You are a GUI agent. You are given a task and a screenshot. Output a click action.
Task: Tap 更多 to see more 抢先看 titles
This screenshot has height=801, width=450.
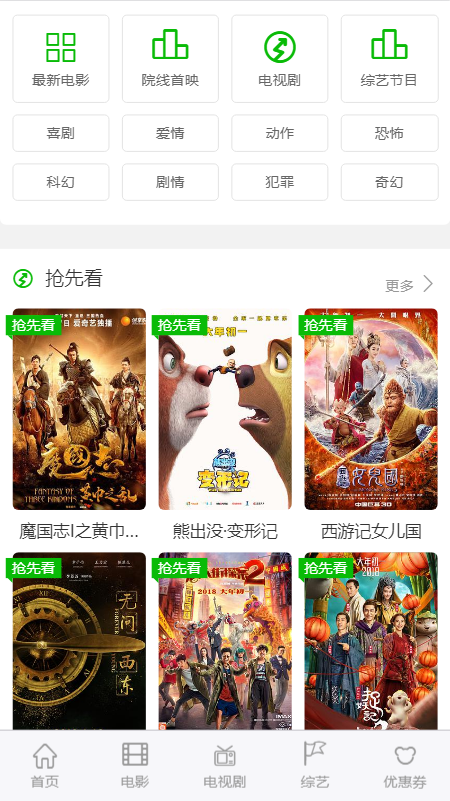(409, 285)
